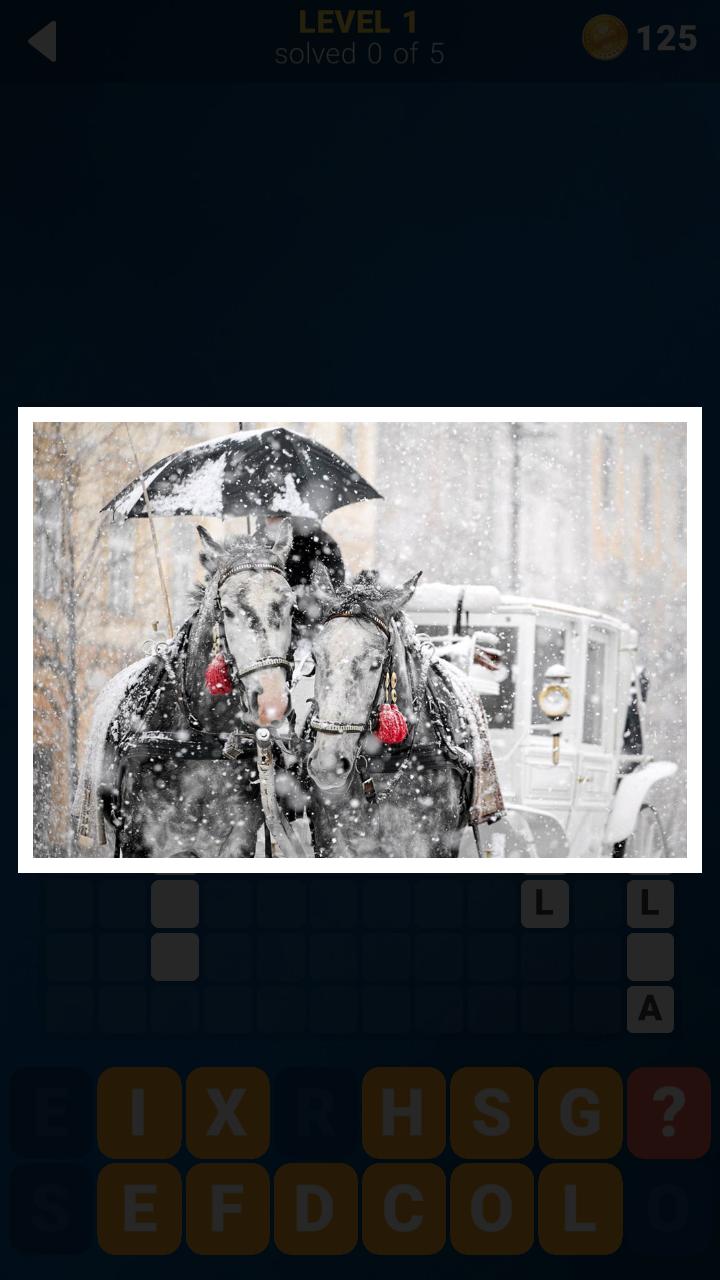This screenshot has width=720, height=1280.
Task: Tap the letter L tile in the keyboard
Action: pyautogui.click(x=580, y=1208)
